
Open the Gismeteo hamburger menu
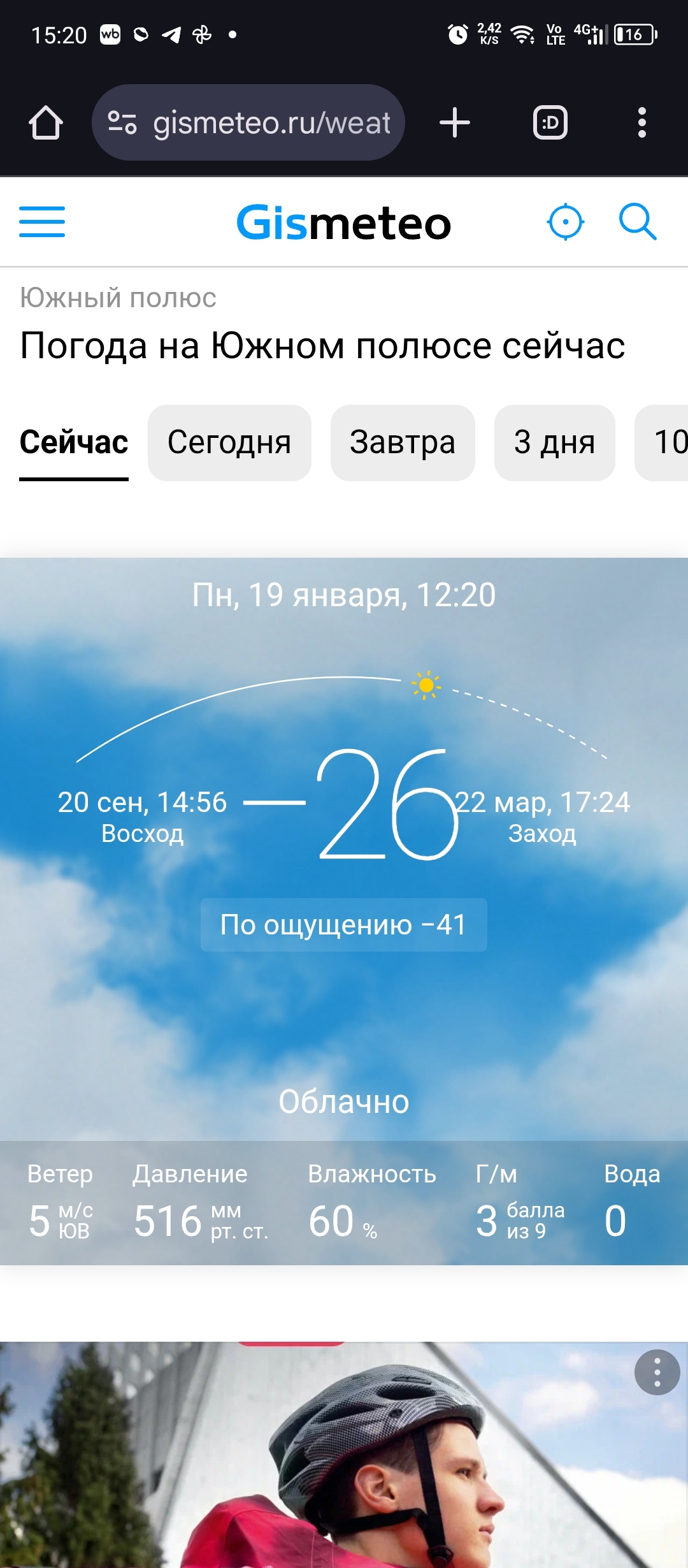pyautogui.click(x=42, y=222)
